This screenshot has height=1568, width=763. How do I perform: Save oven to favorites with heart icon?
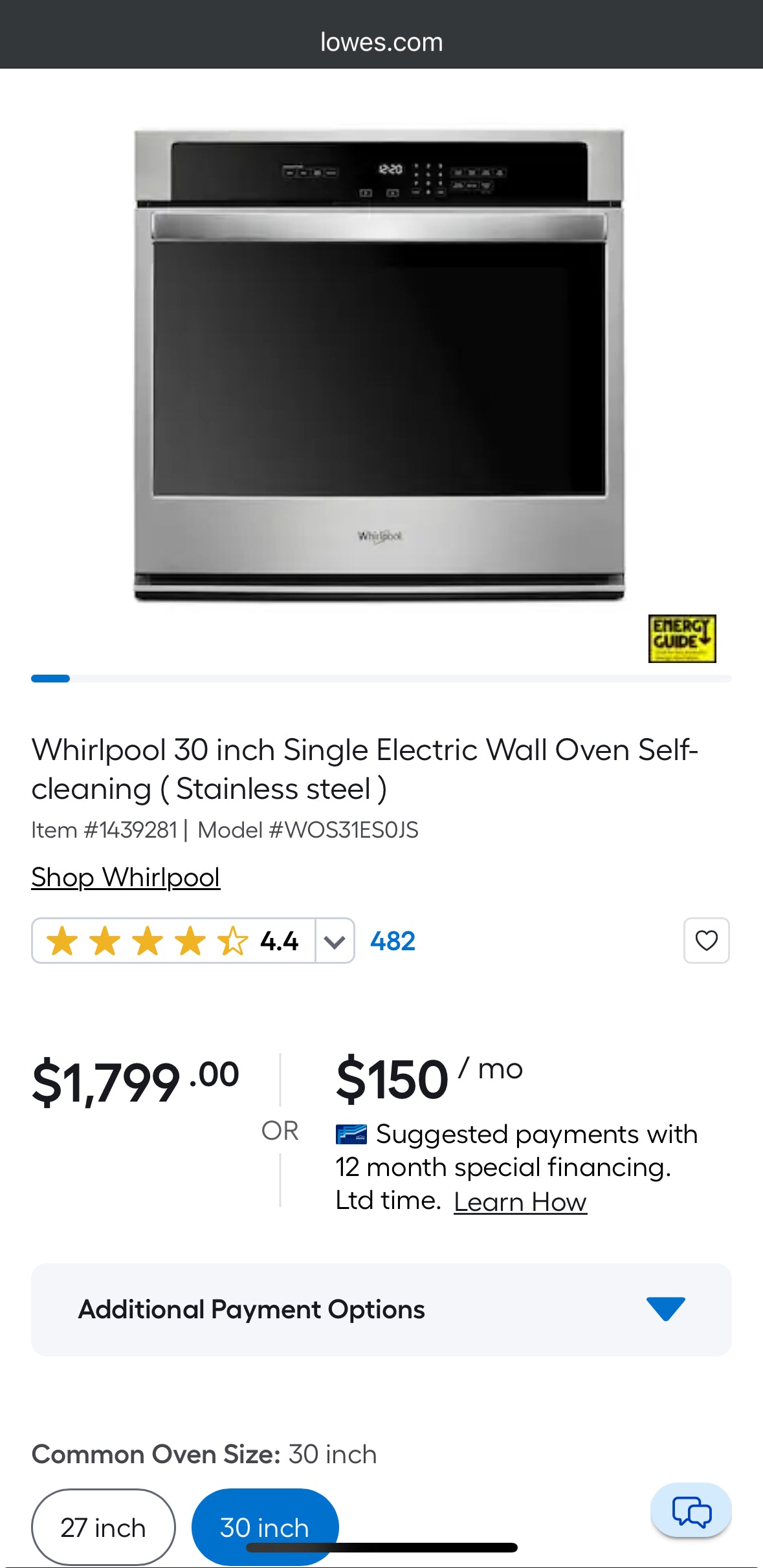tap(706, 941)
